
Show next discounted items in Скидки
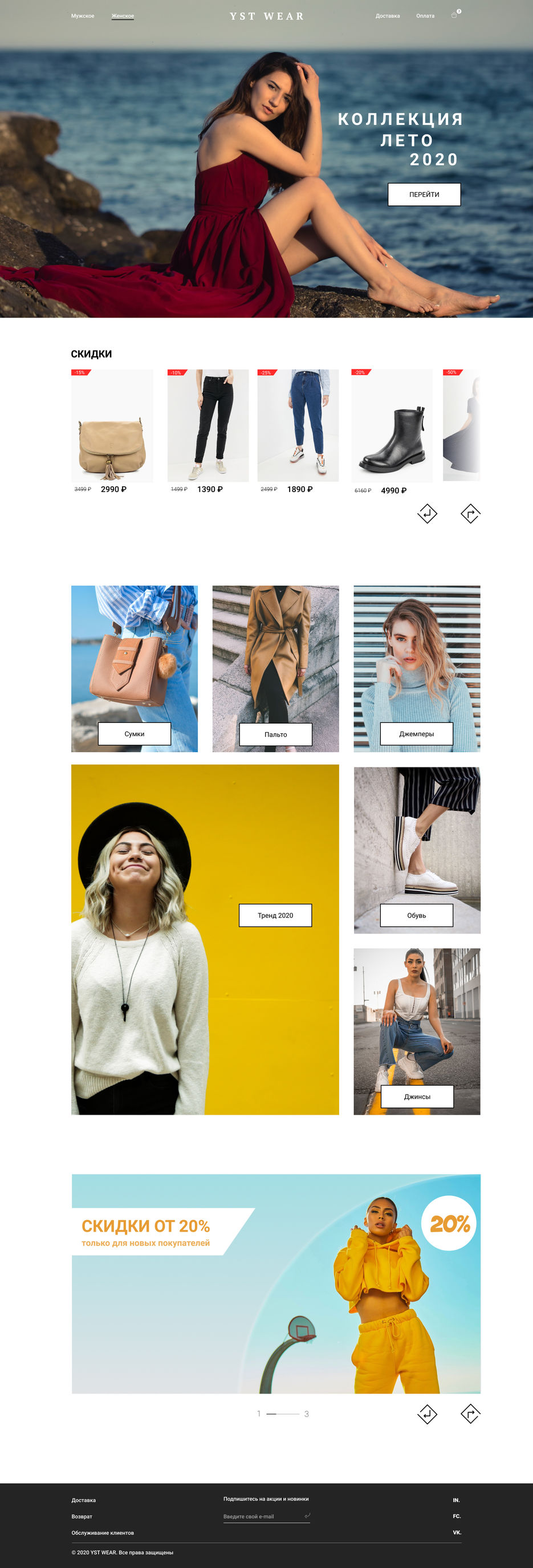pos(470,513)
